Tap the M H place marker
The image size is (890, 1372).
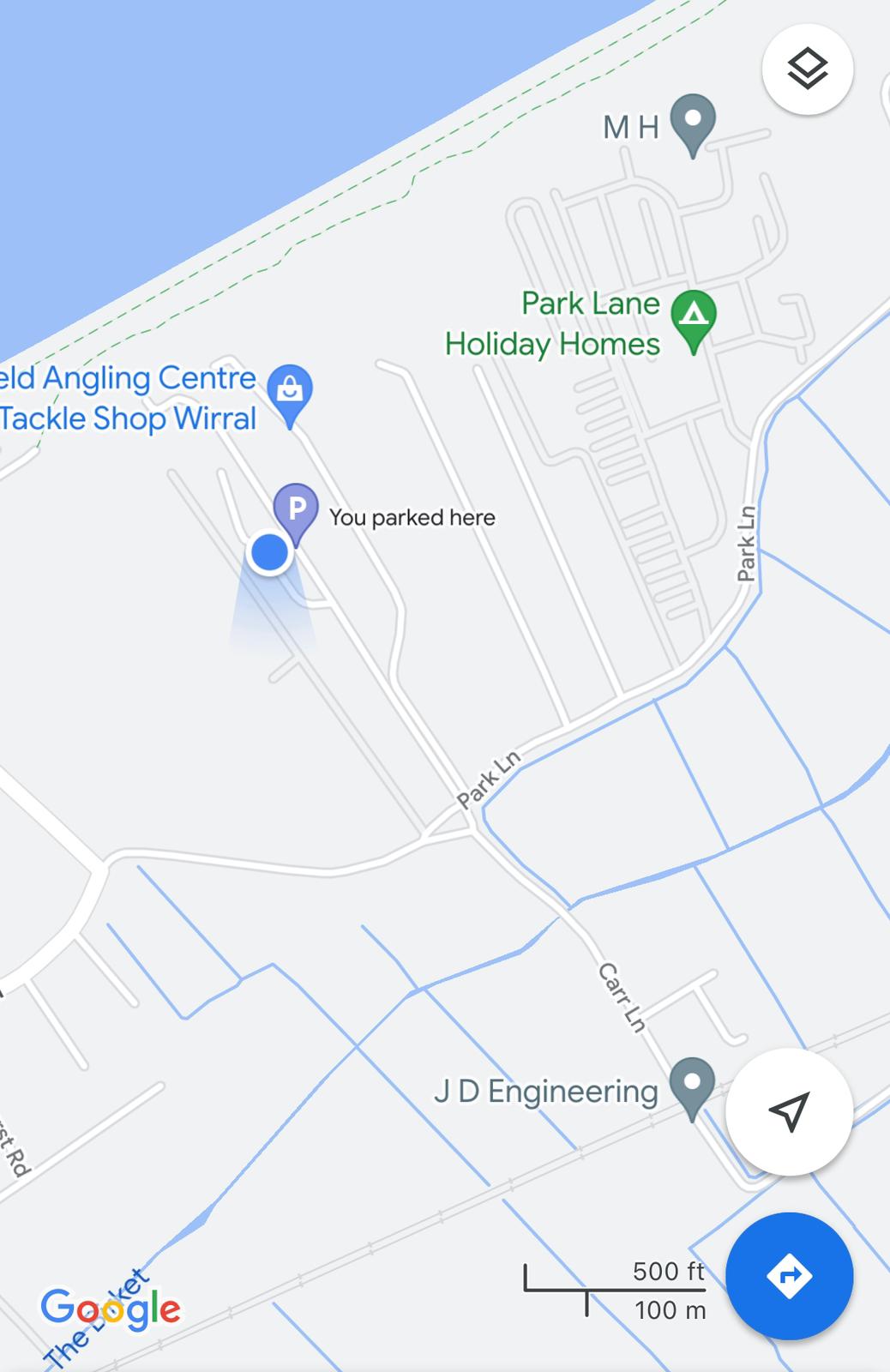click(x=692, y=120)
